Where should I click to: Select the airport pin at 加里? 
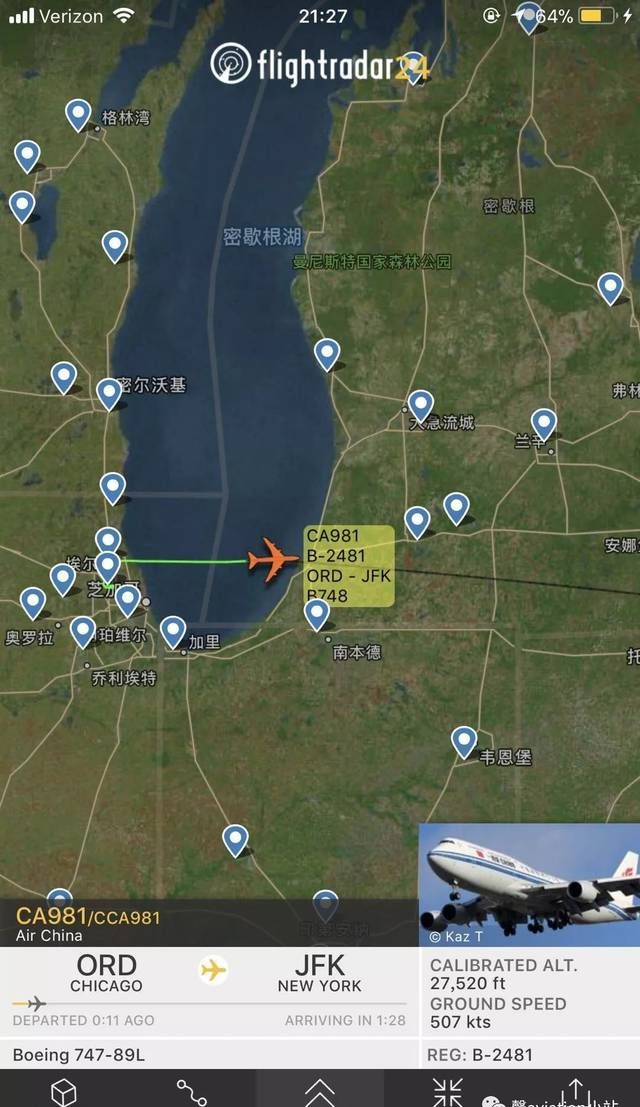pyautogui.click(x=173, y=631)
